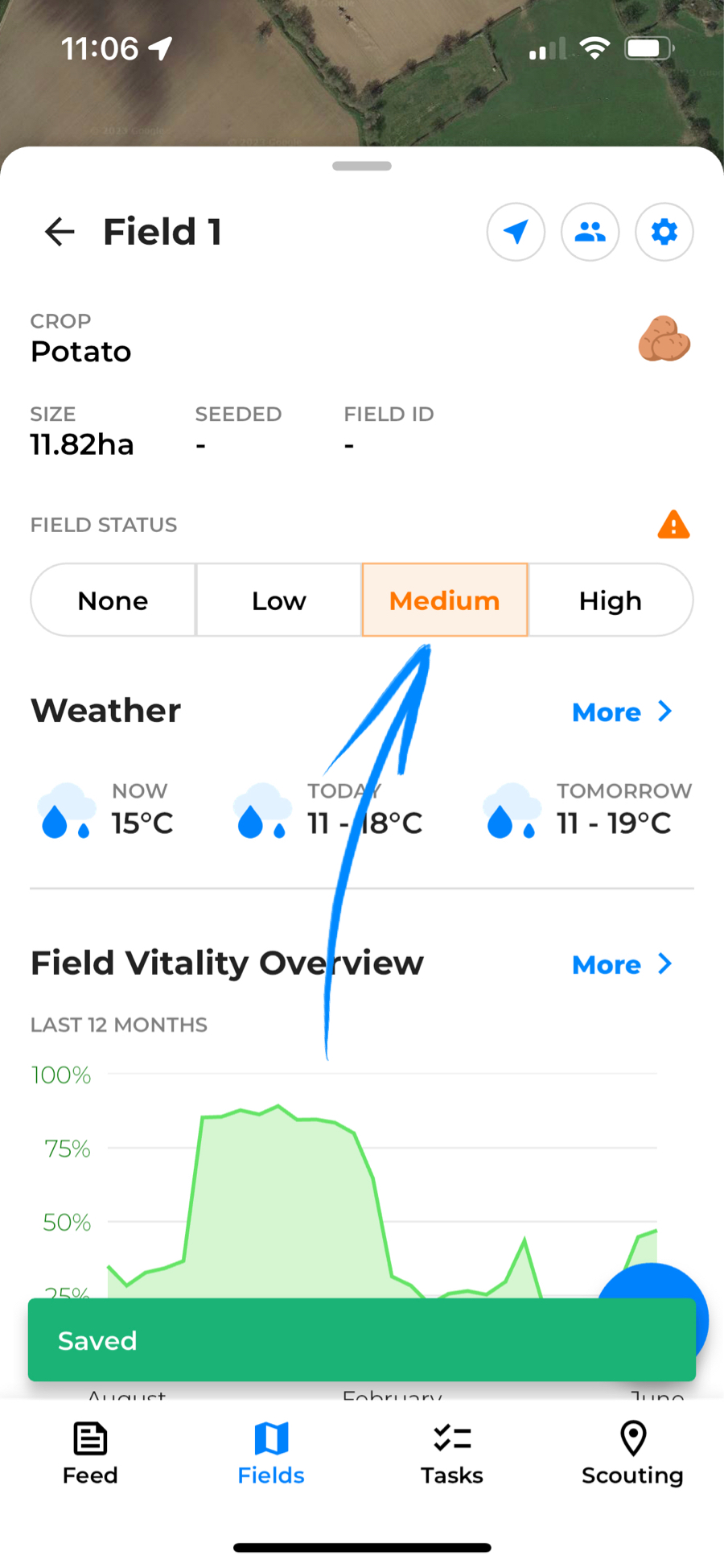Switch to the Feed tab

click(90, 1454)
